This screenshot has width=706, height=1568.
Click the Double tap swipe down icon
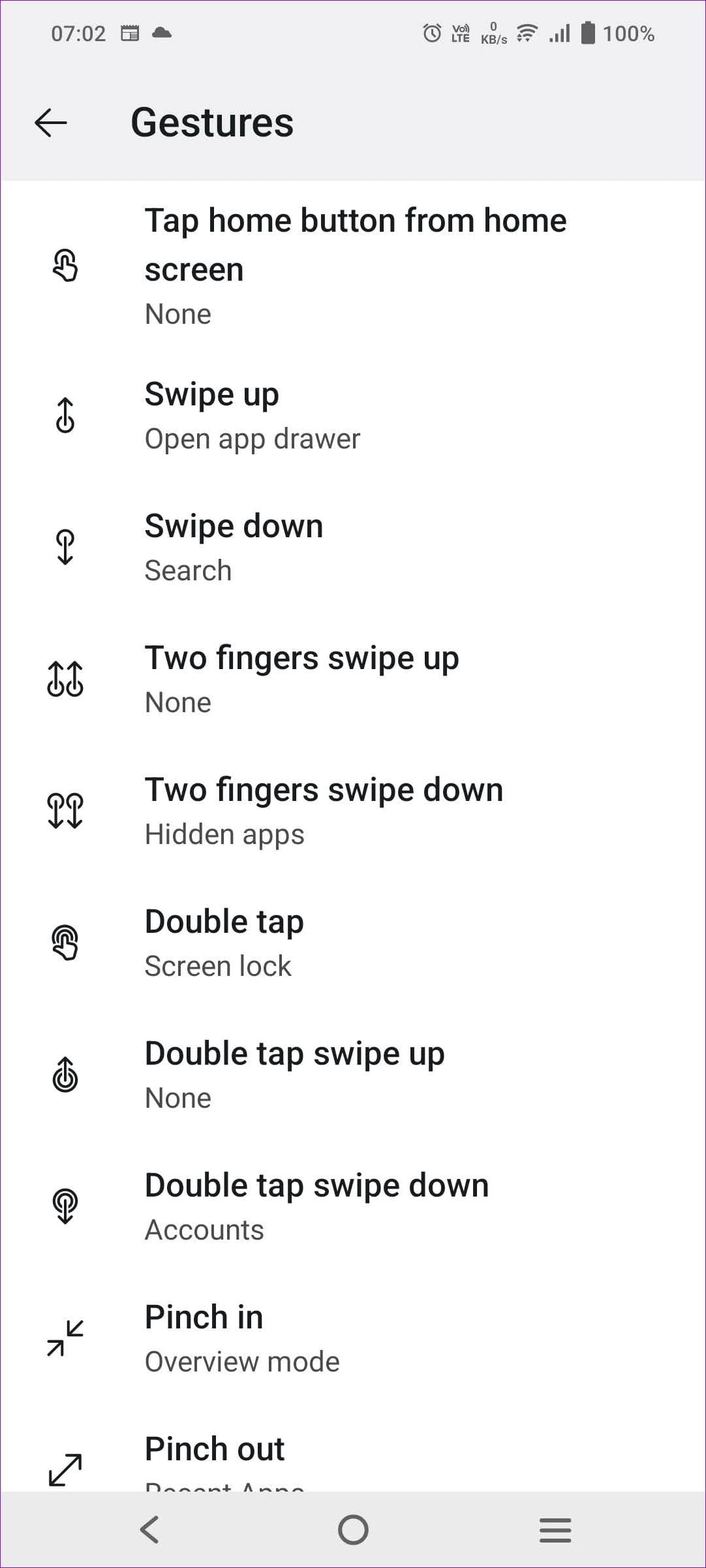tap(66, 1206)
